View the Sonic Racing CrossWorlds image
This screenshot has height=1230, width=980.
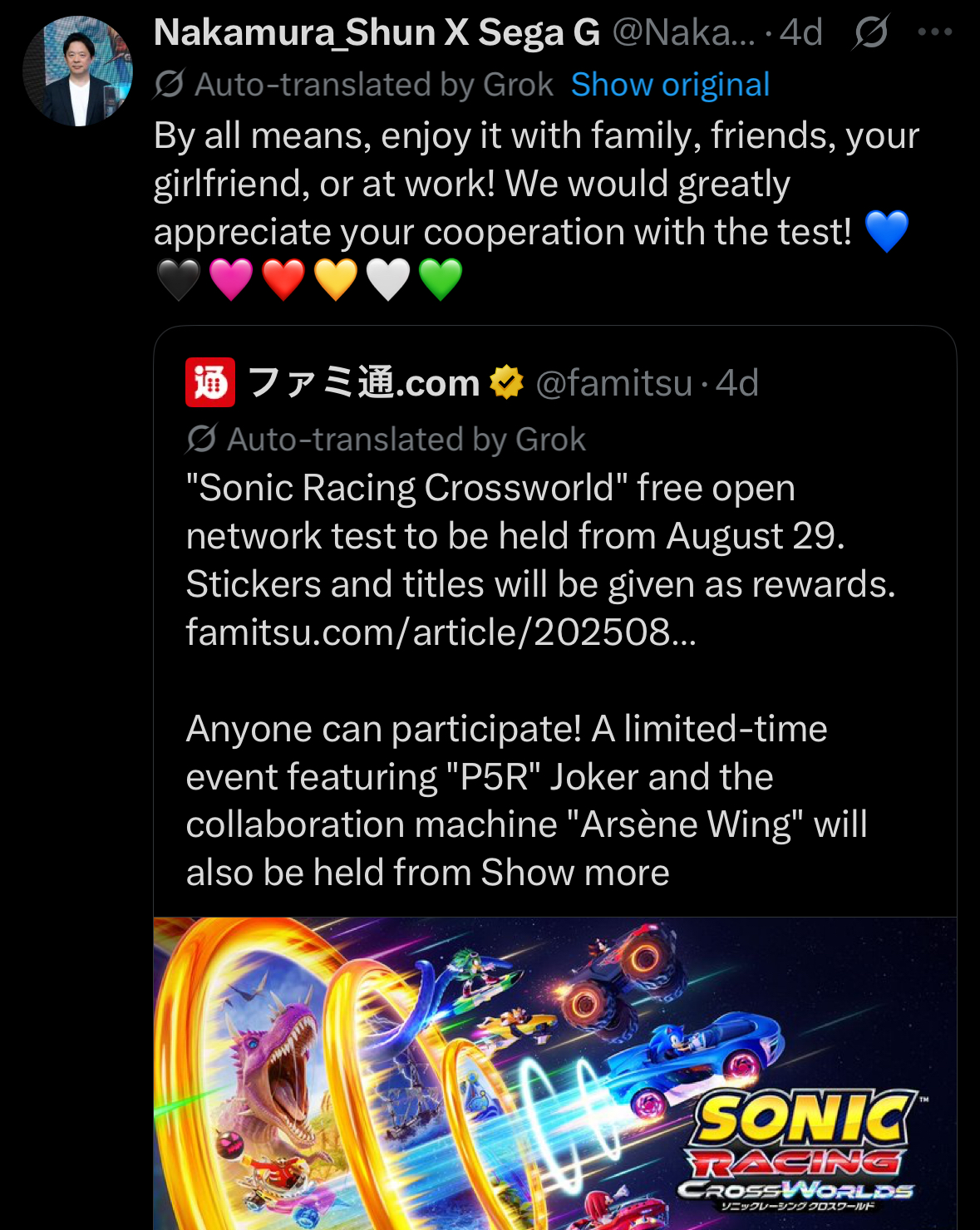pos(554,1072)
